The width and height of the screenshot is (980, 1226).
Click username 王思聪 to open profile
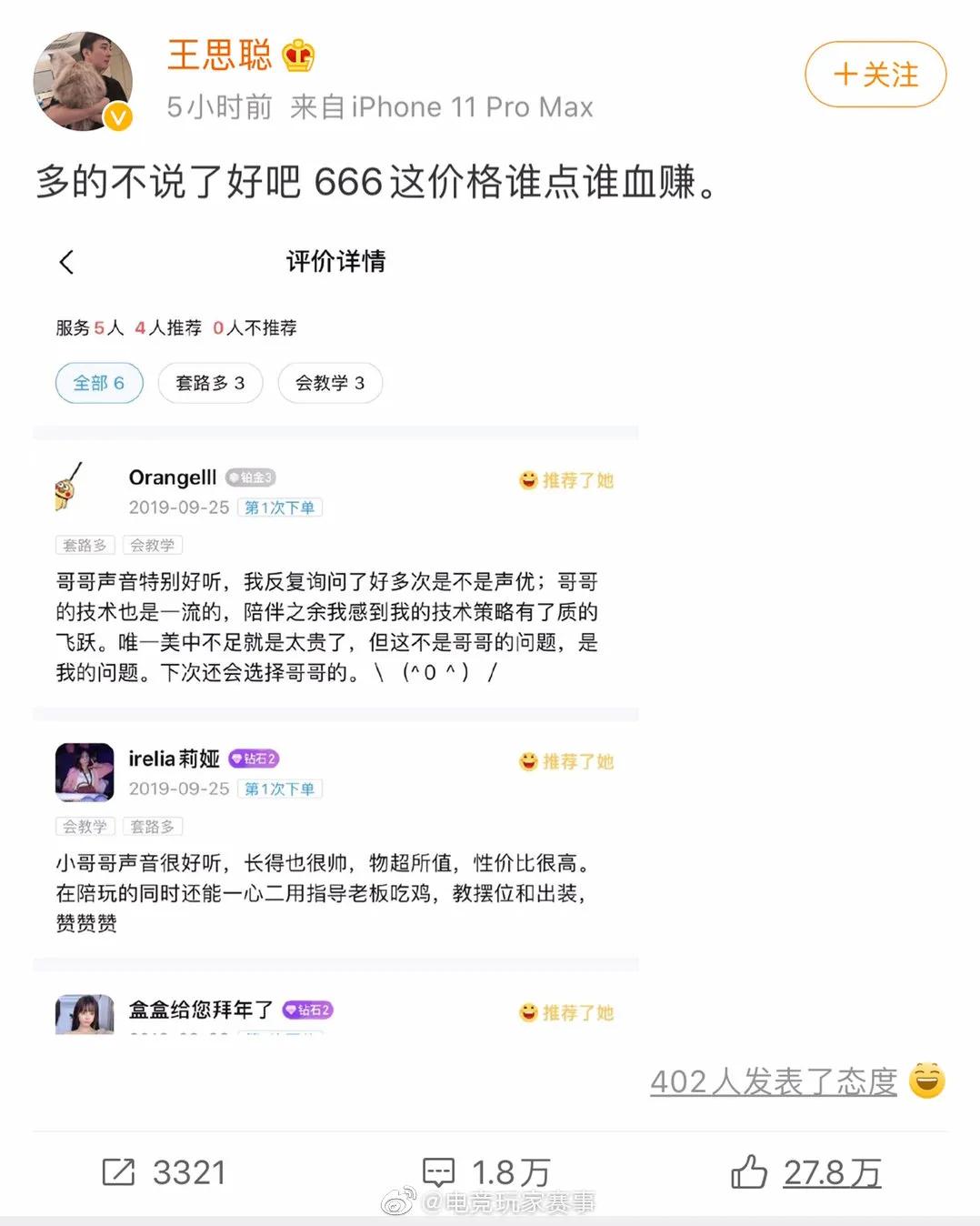click(x=220, y=56)
